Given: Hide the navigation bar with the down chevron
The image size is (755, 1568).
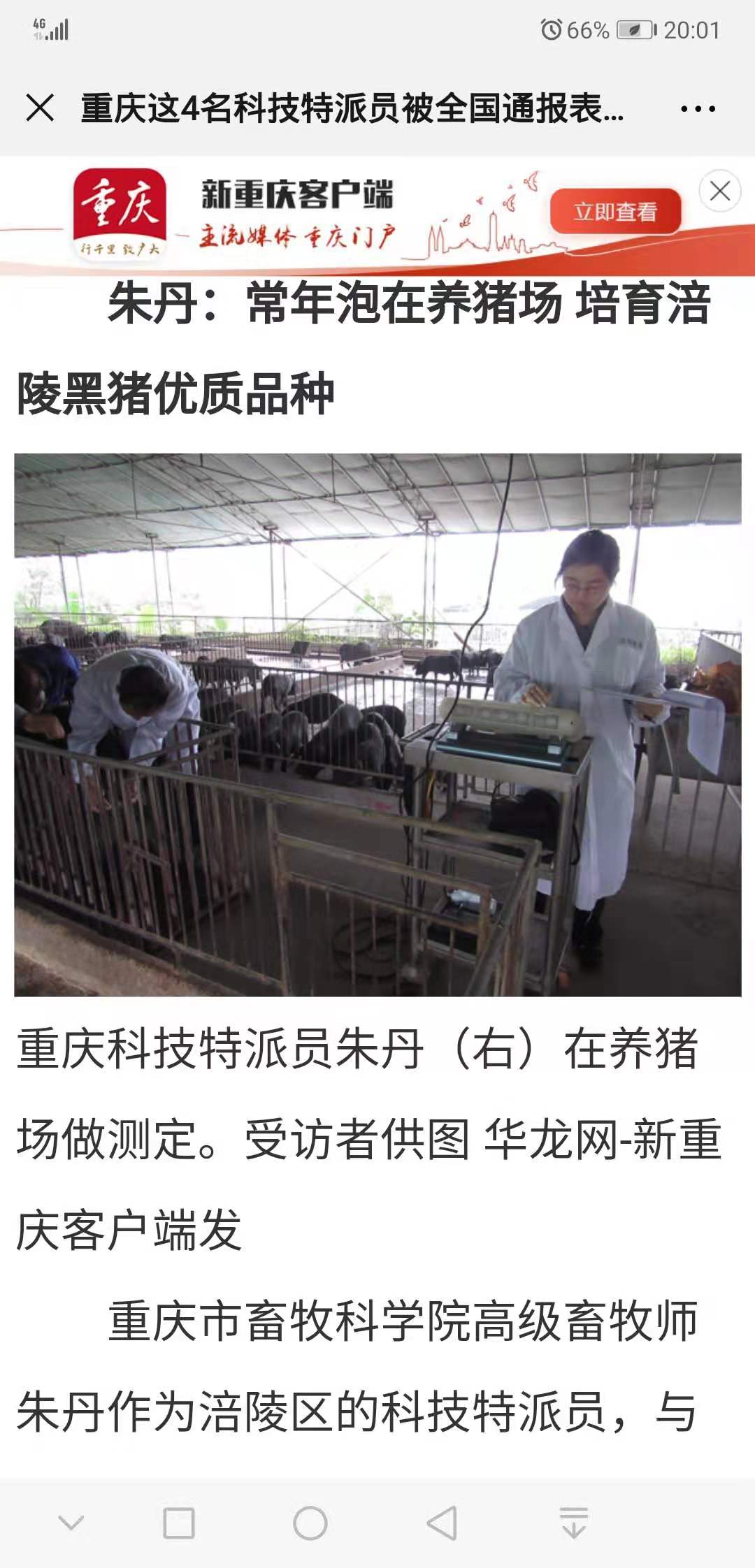Looking at the screenshot, I should click(x=71, y=1522).
